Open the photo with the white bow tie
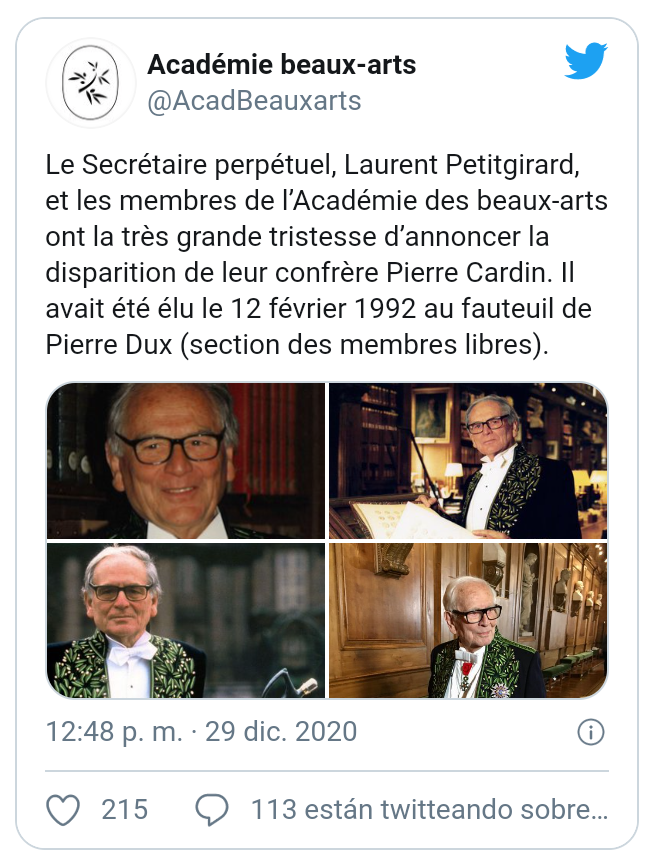 (x=186, y=620)
